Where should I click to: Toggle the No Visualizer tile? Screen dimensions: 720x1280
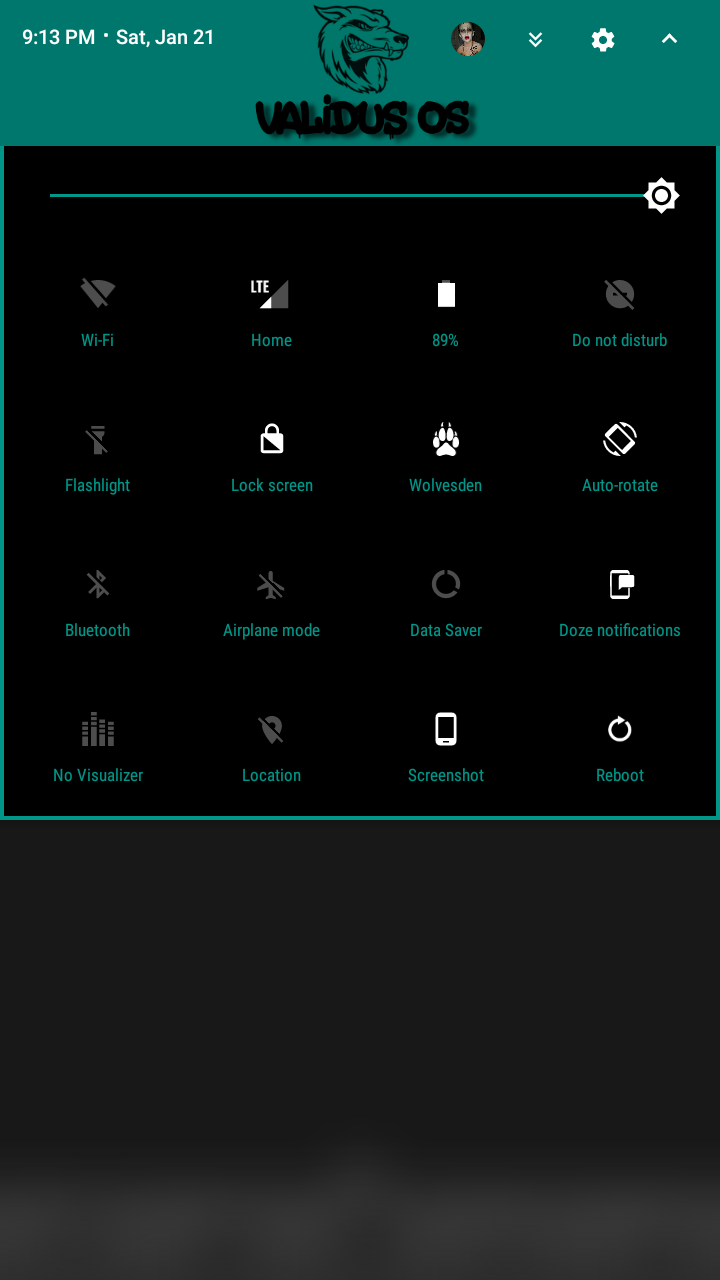[98, 730]
